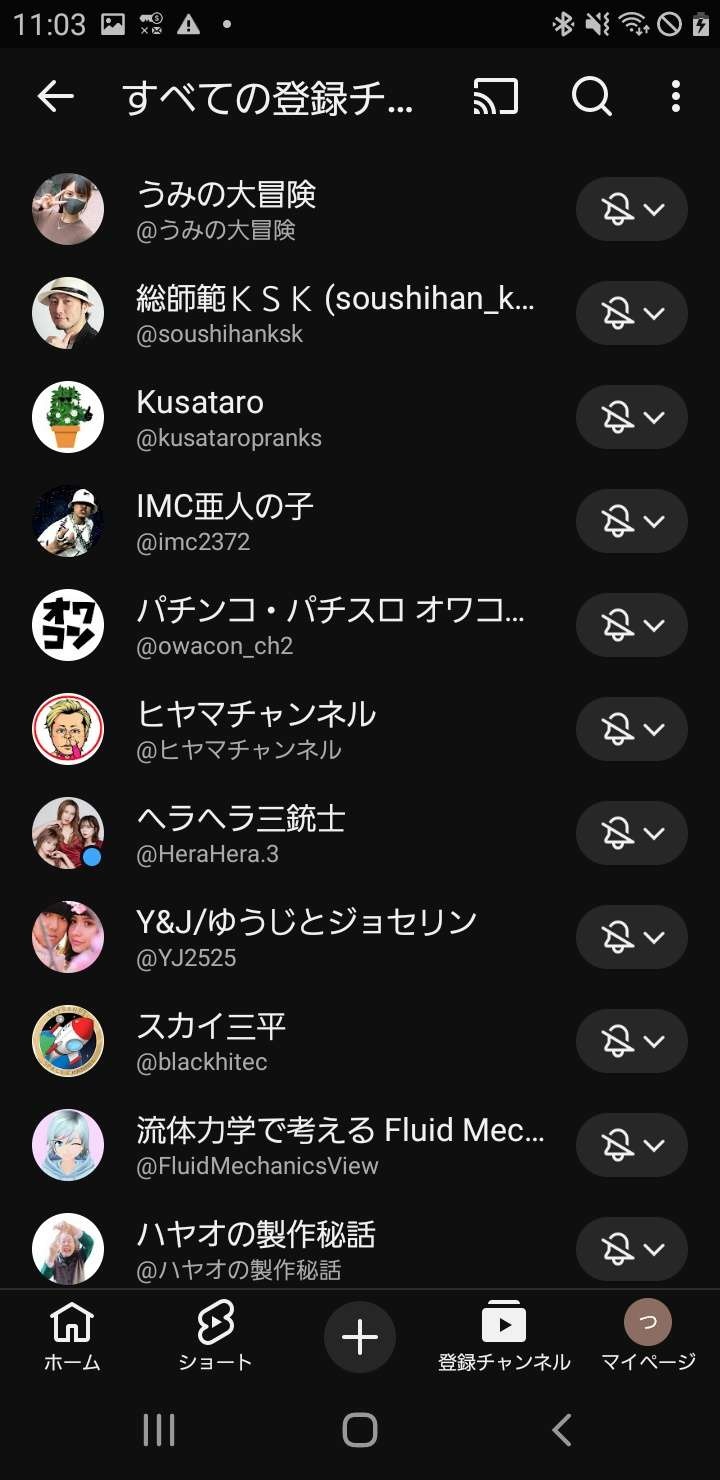Tap the plus create button
720x1480 pixels.
pyautogui.click(x=360, y=1337)
